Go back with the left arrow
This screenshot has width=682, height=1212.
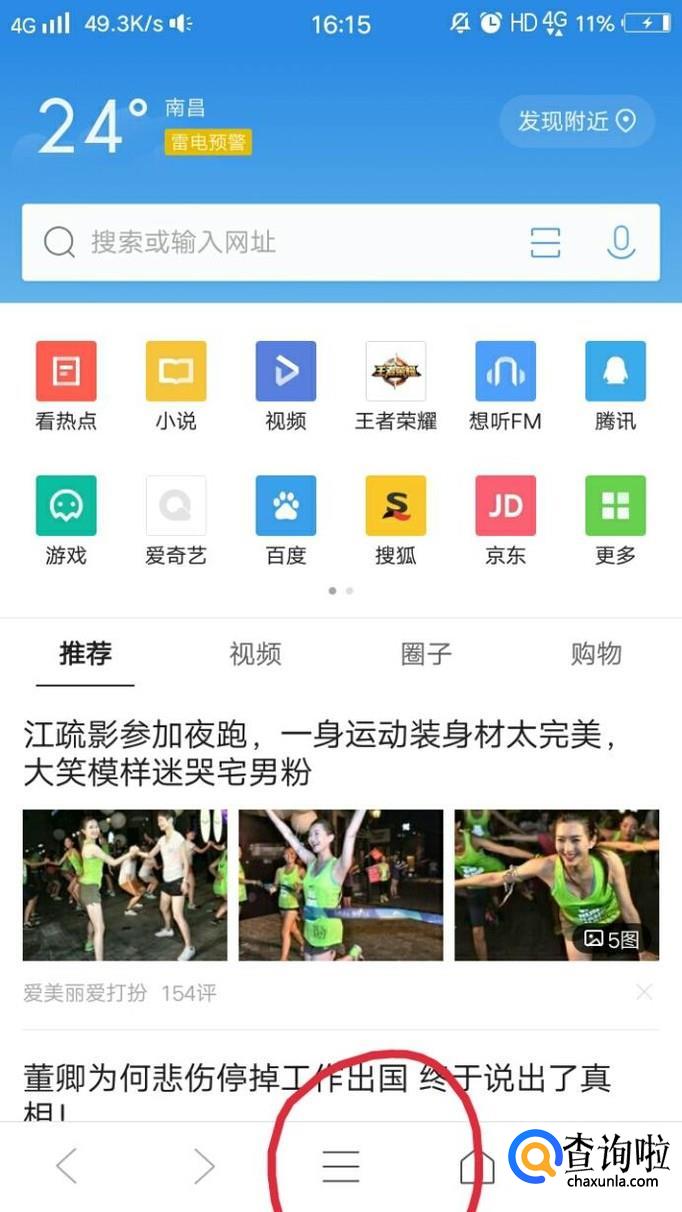tap(67, 1166)
